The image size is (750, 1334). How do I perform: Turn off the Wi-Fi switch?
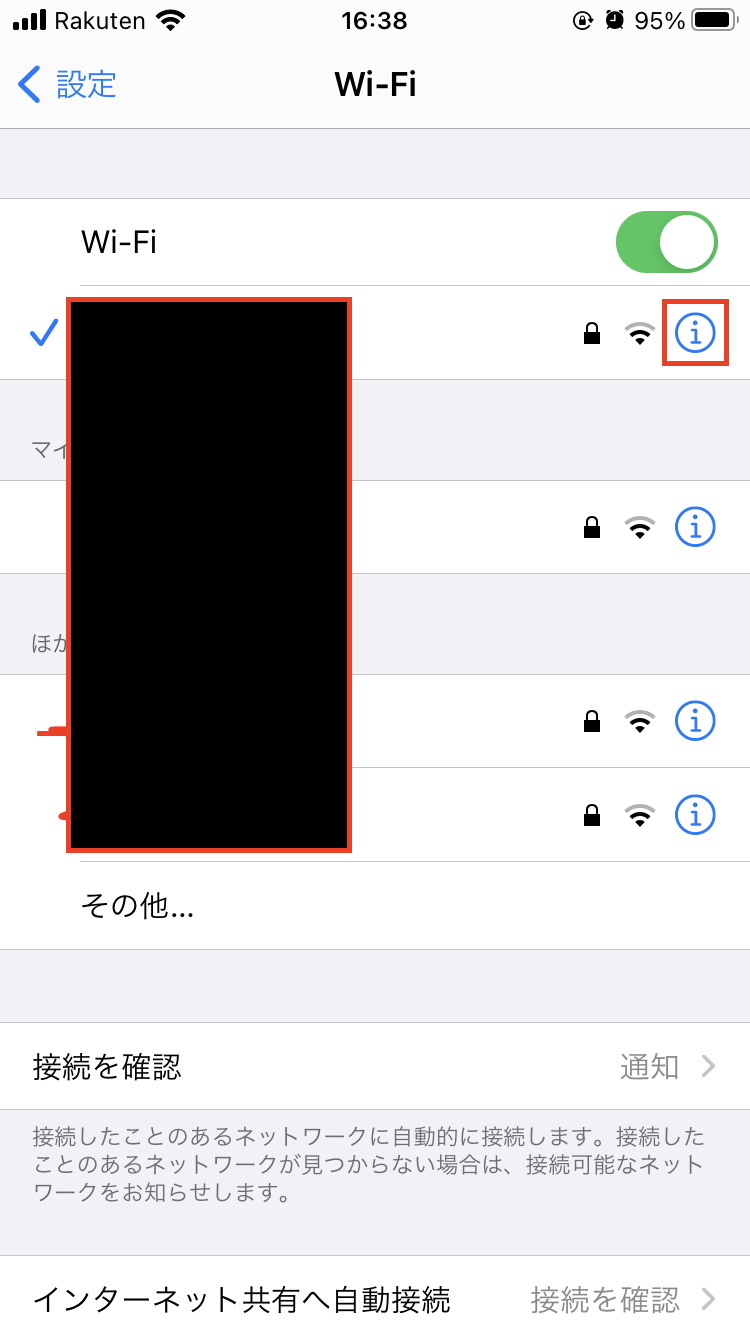point(667,242)
